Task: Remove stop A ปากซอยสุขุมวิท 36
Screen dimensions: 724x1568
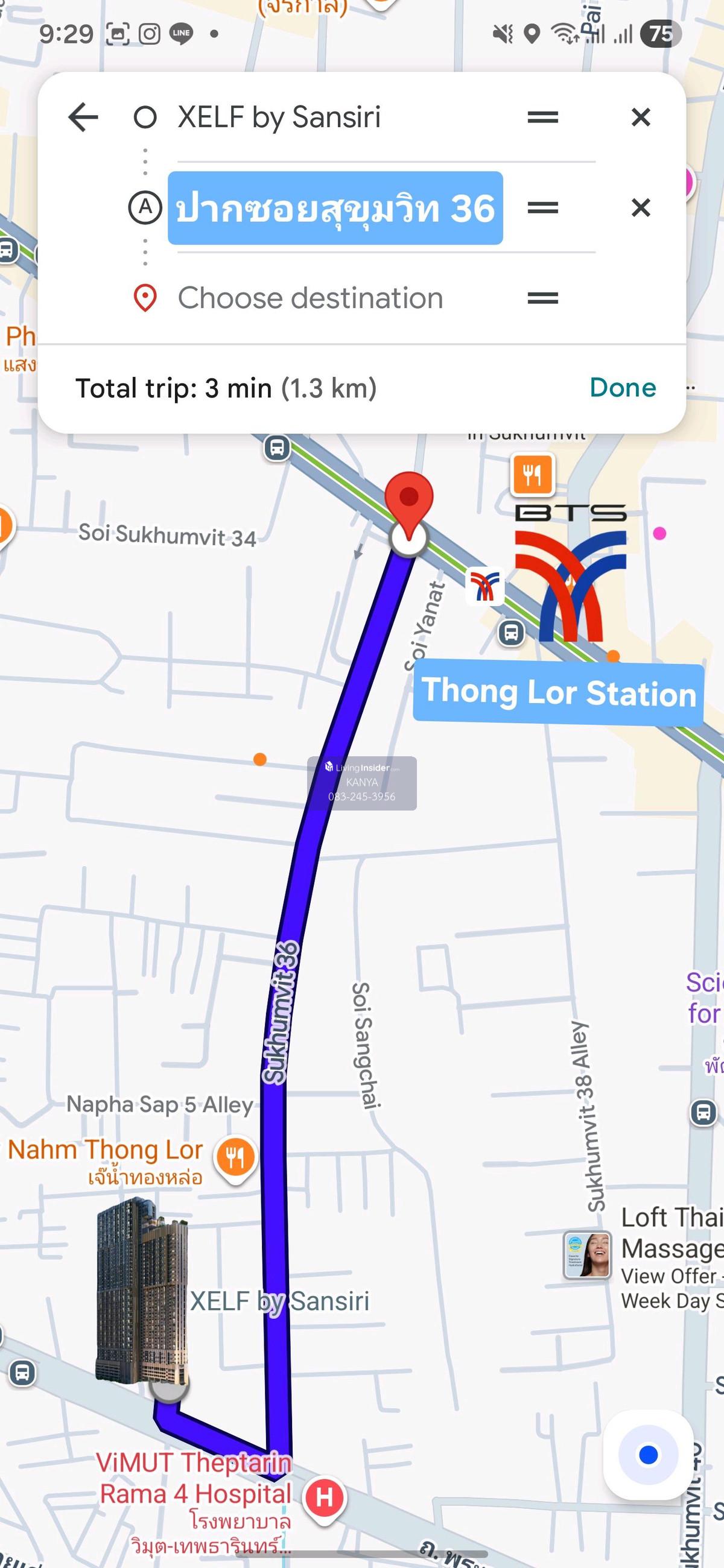Action: 641,208
